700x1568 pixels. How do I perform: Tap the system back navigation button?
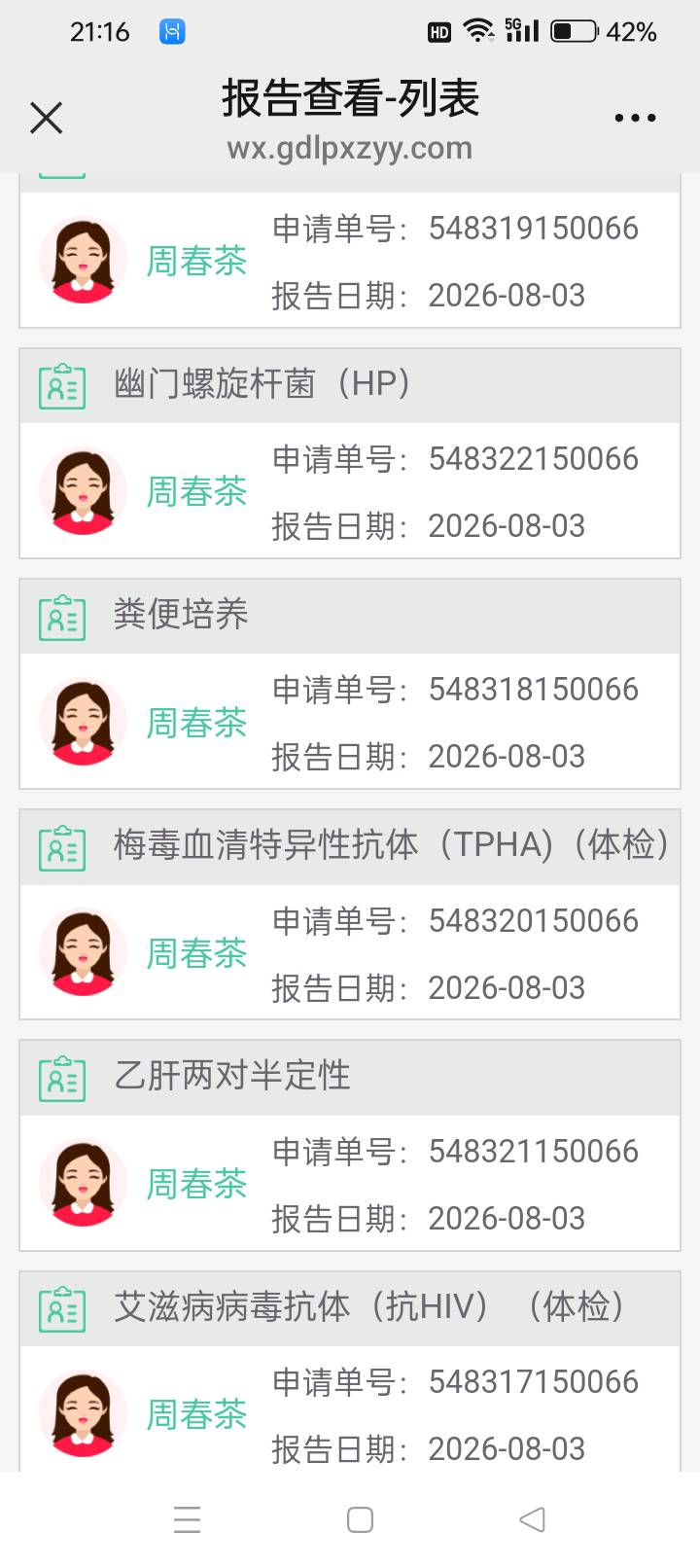532,1519
